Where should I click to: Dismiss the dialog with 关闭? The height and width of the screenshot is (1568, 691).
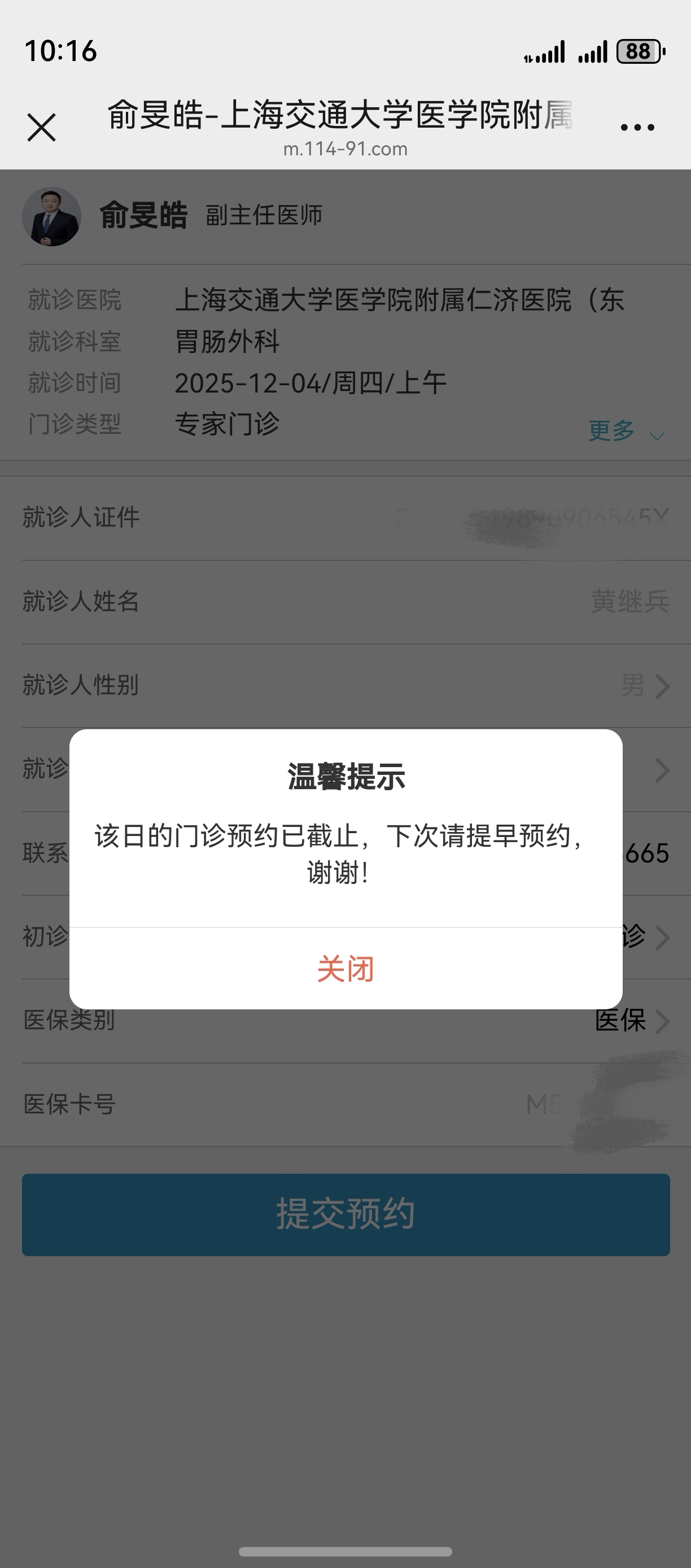[345, 969]
